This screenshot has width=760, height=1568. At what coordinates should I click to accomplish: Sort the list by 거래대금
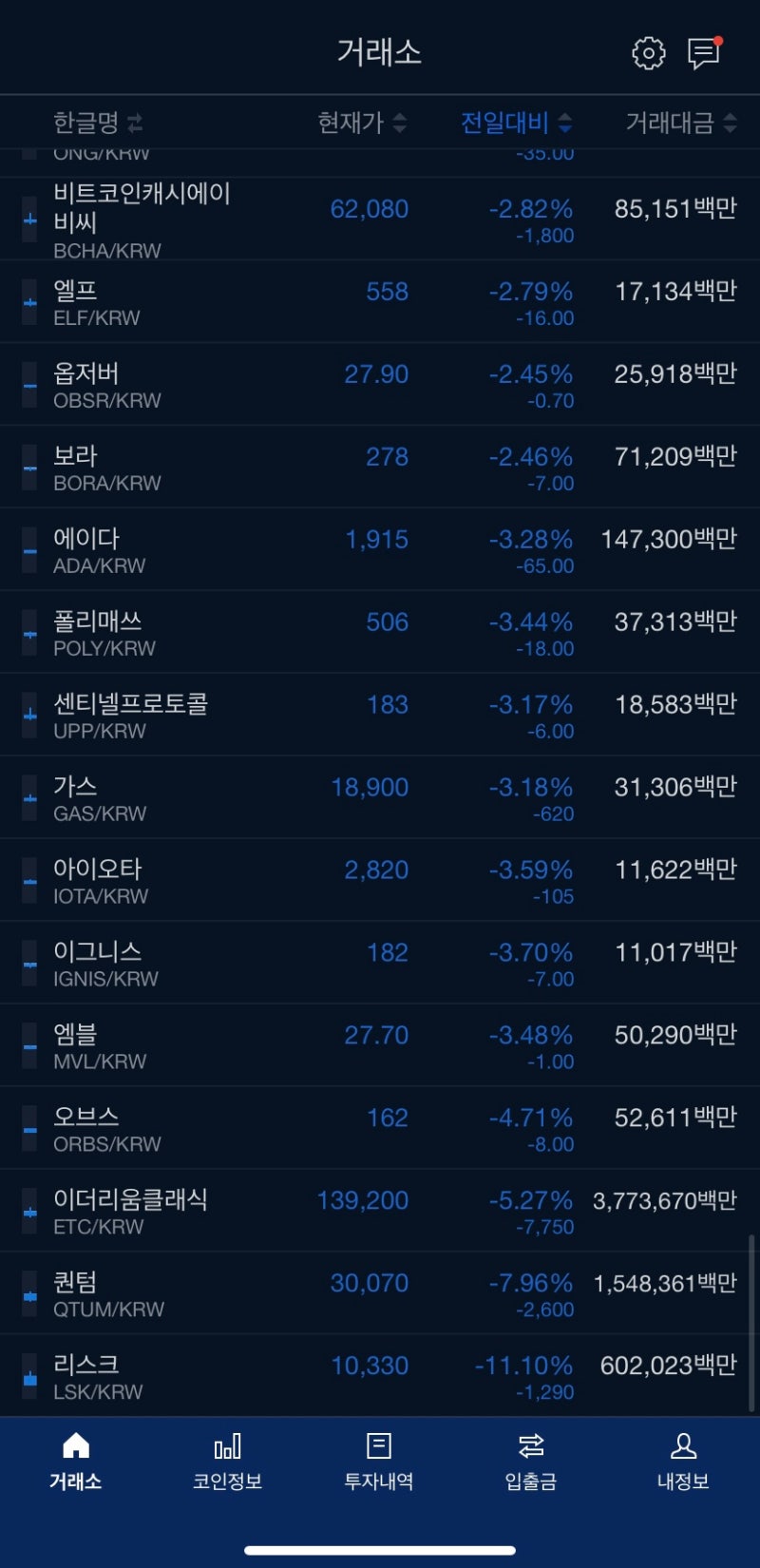click(x=681, y=123)
